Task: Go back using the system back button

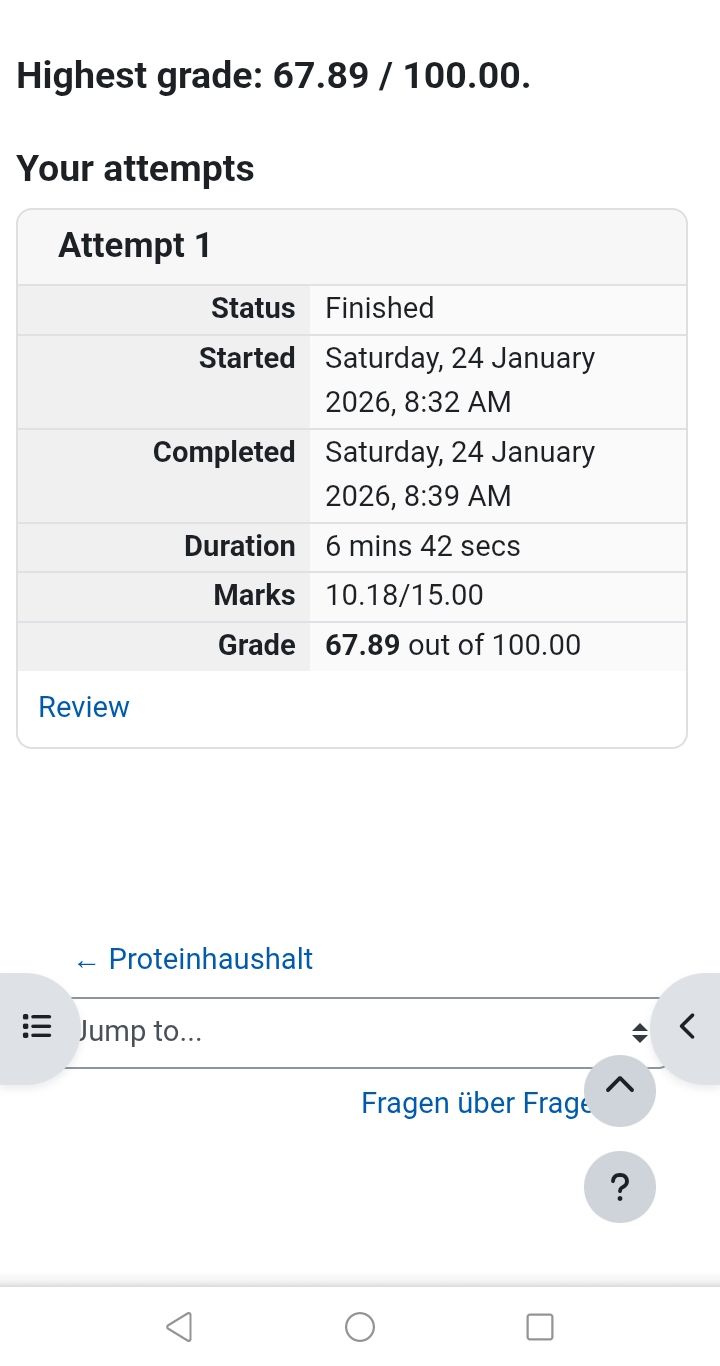Action: [179, 1327]
